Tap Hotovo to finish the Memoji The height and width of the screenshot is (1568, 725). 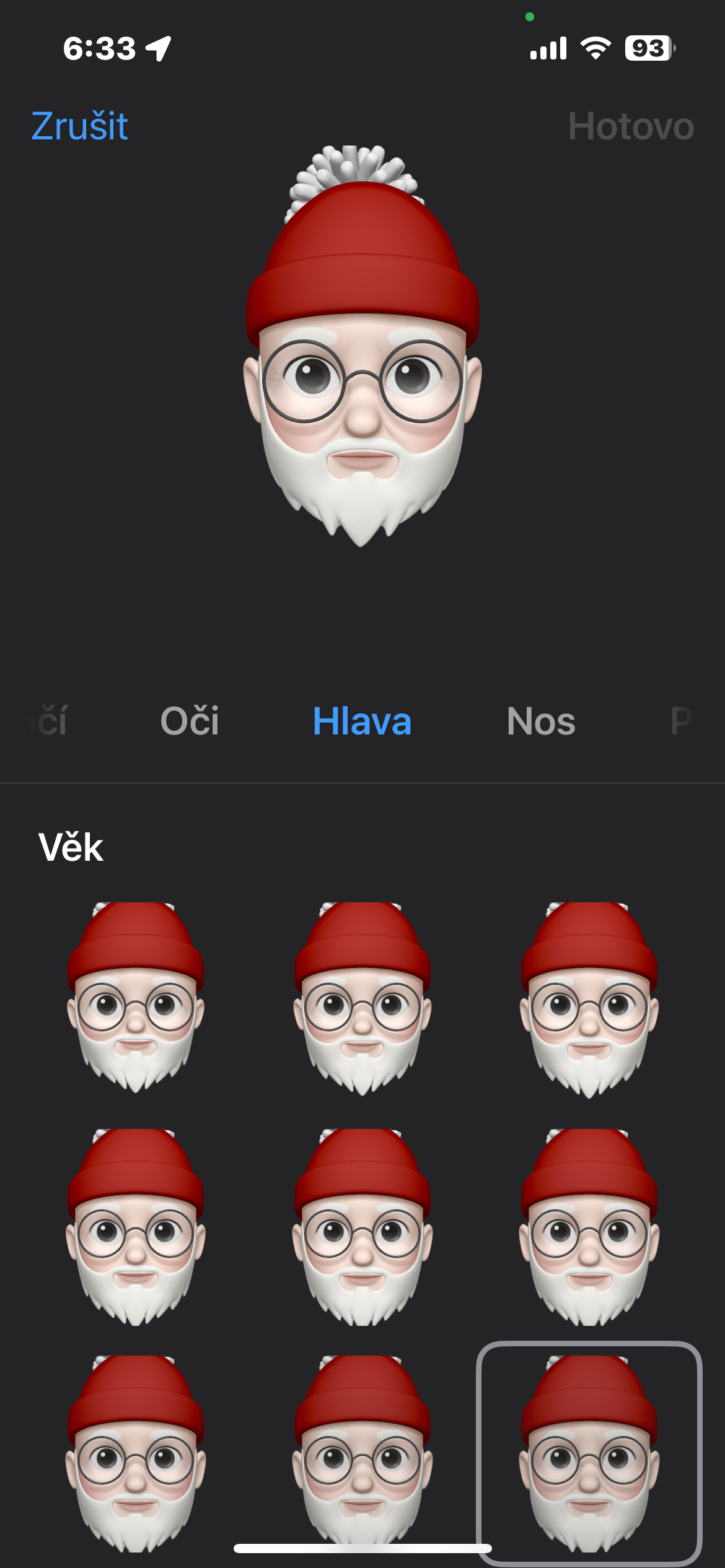point(630,126)
